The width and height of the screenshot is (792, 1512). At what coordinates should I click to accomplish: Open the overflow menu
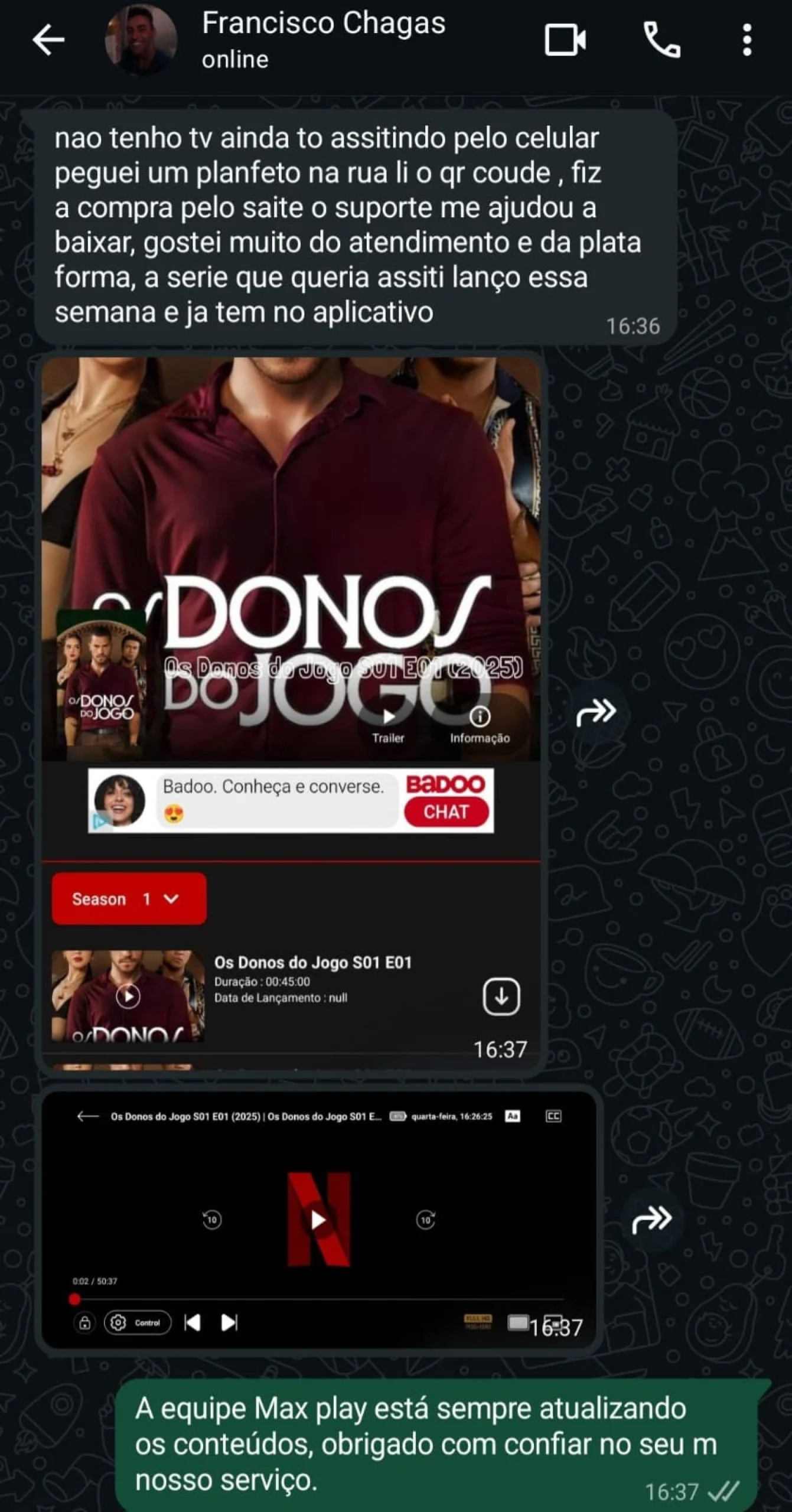747,40
